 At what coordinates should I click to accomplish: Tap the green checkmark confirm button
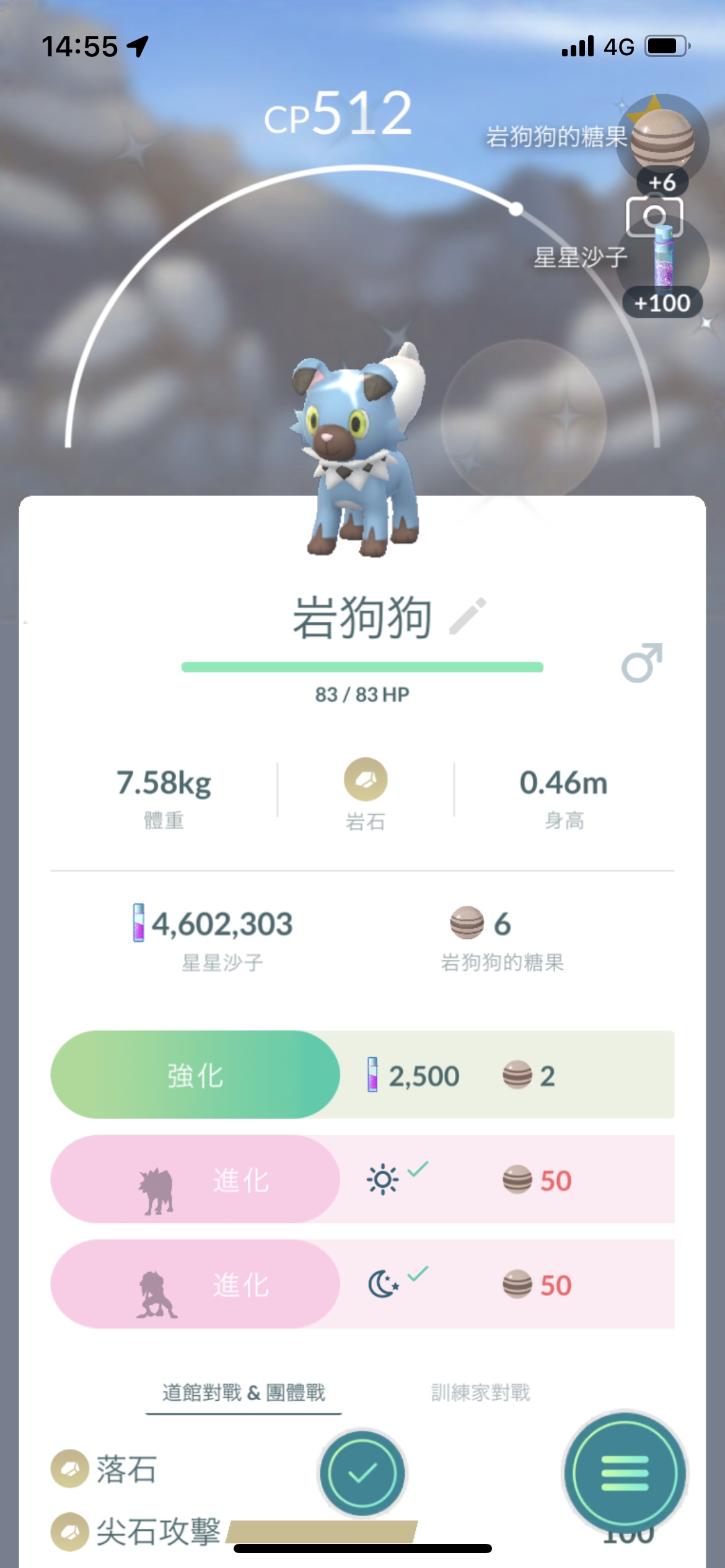362,1473
